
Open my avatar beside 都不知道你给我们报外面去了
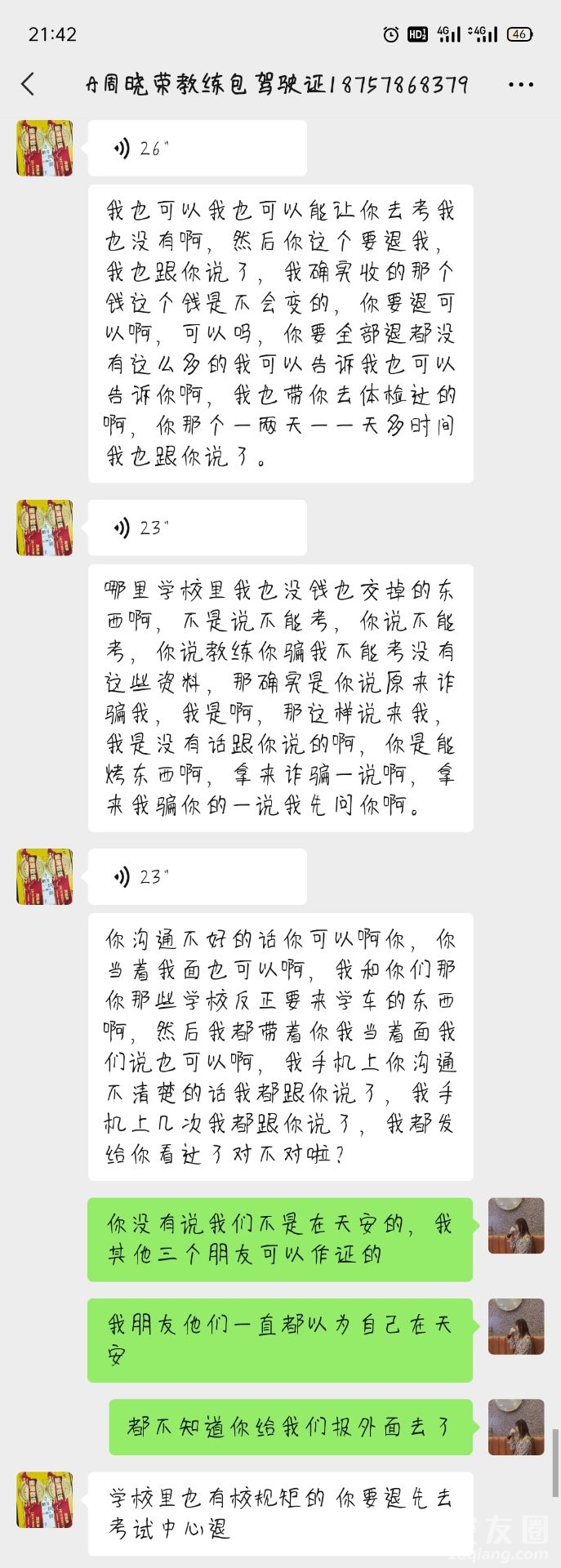(x=516, y=1427)
